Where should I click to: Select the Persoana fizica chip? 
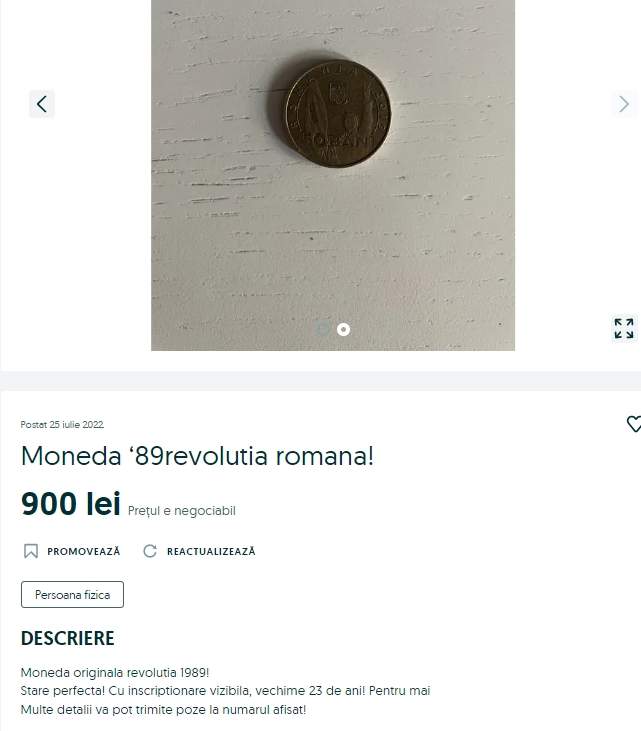(x=72, y=594)
